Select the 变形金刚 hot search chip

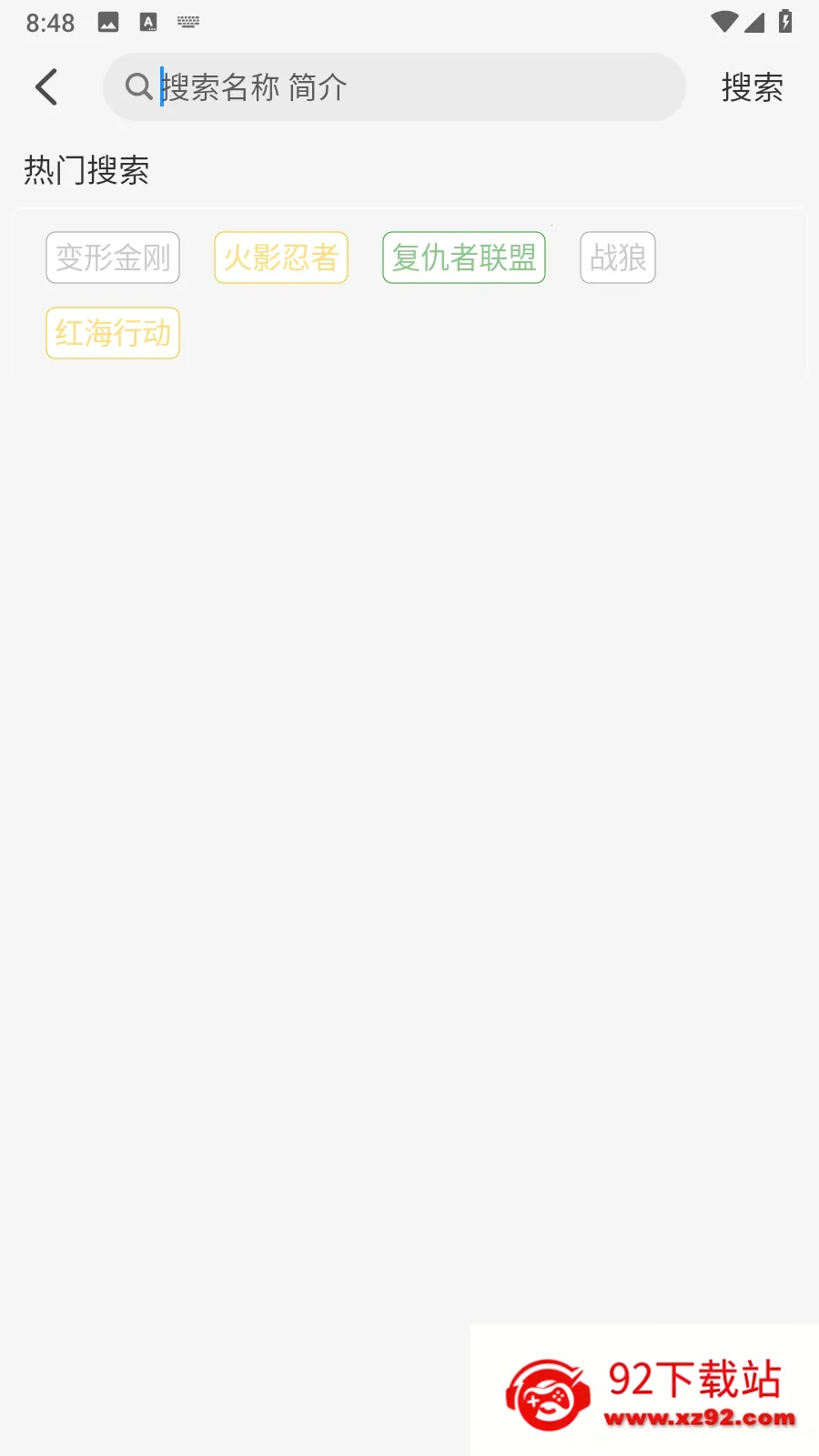(x=113, y=258)
